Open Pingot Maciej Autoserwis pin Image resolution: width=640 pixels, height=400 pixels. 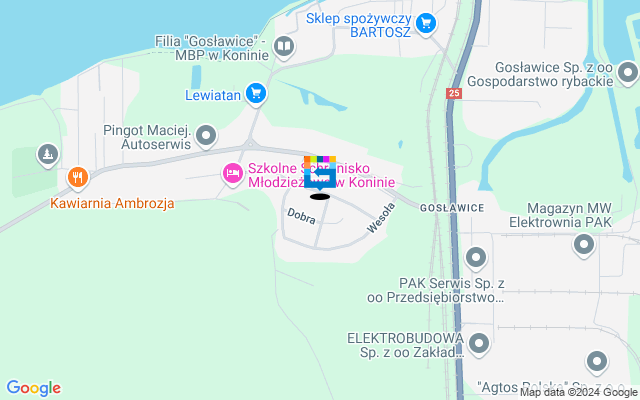[207, 134]
